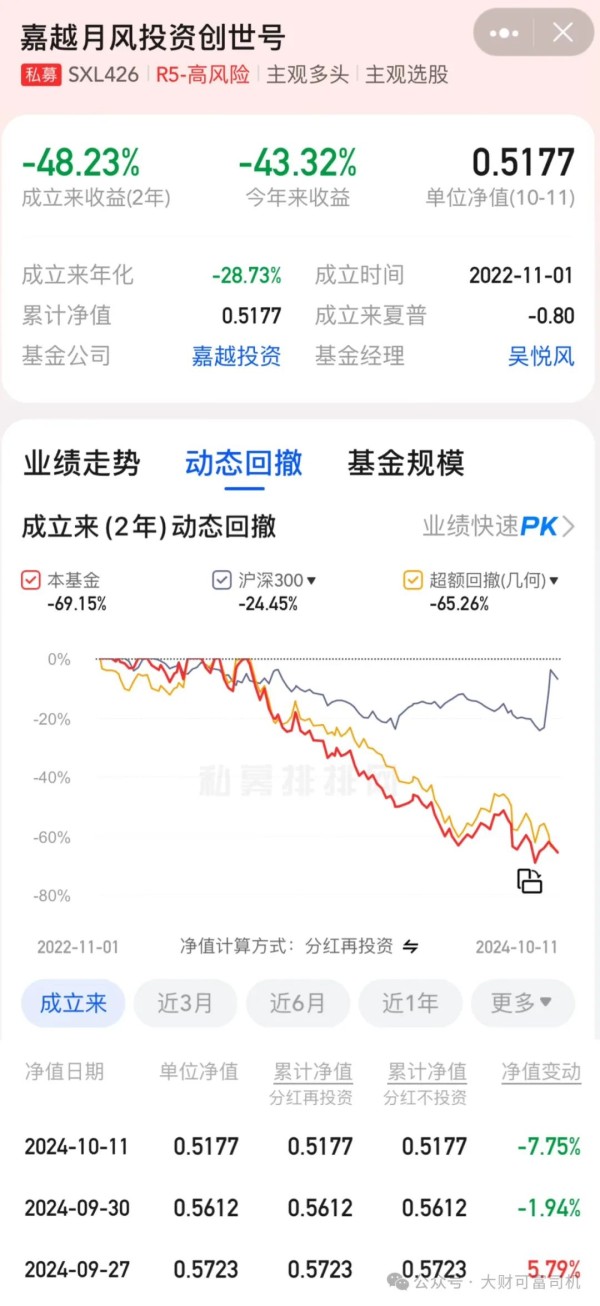Select the 近6月 time range
This screenshot has width=600, height=1306.
(x=298, y=1003)
